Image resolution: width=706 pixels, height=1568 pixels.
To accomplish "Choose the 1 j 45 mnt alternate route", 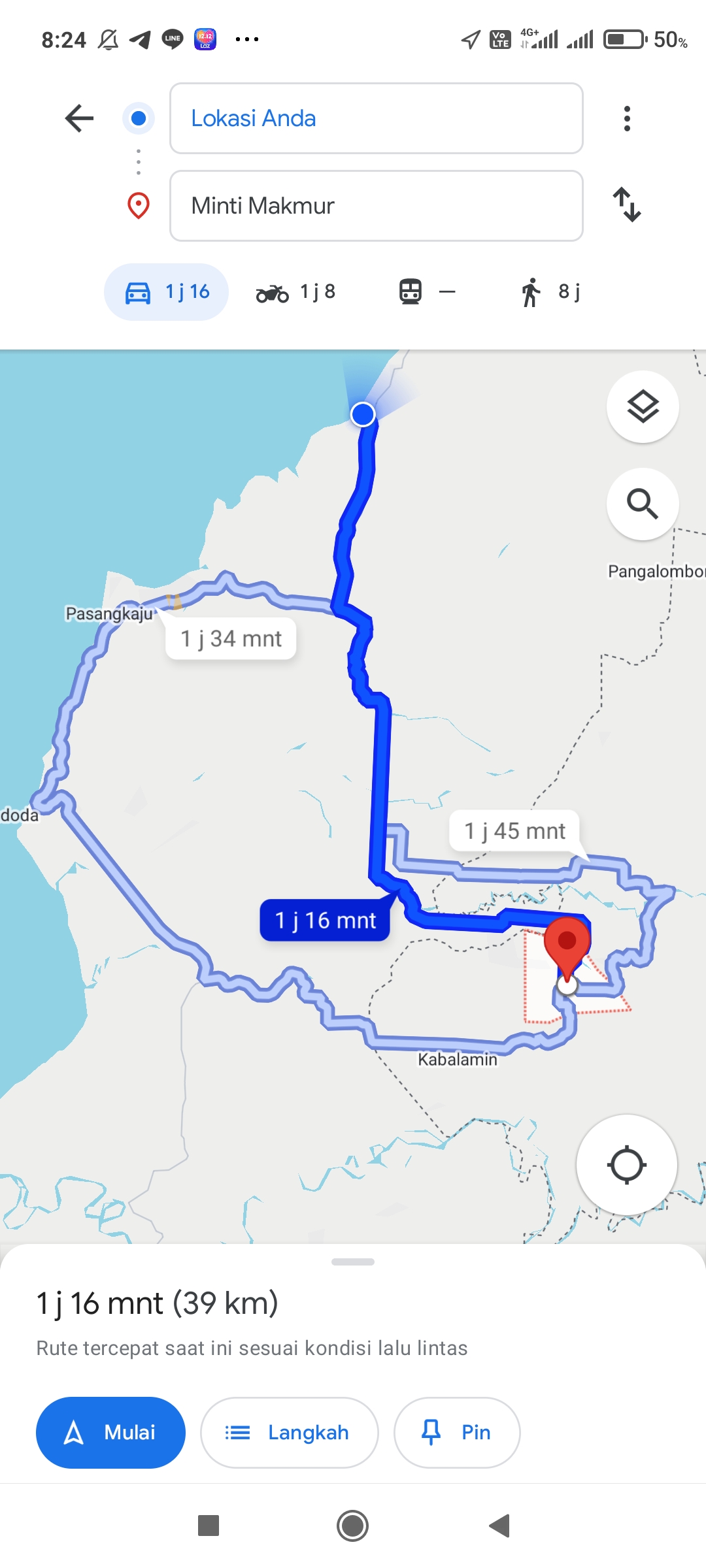I will [514, 831].
